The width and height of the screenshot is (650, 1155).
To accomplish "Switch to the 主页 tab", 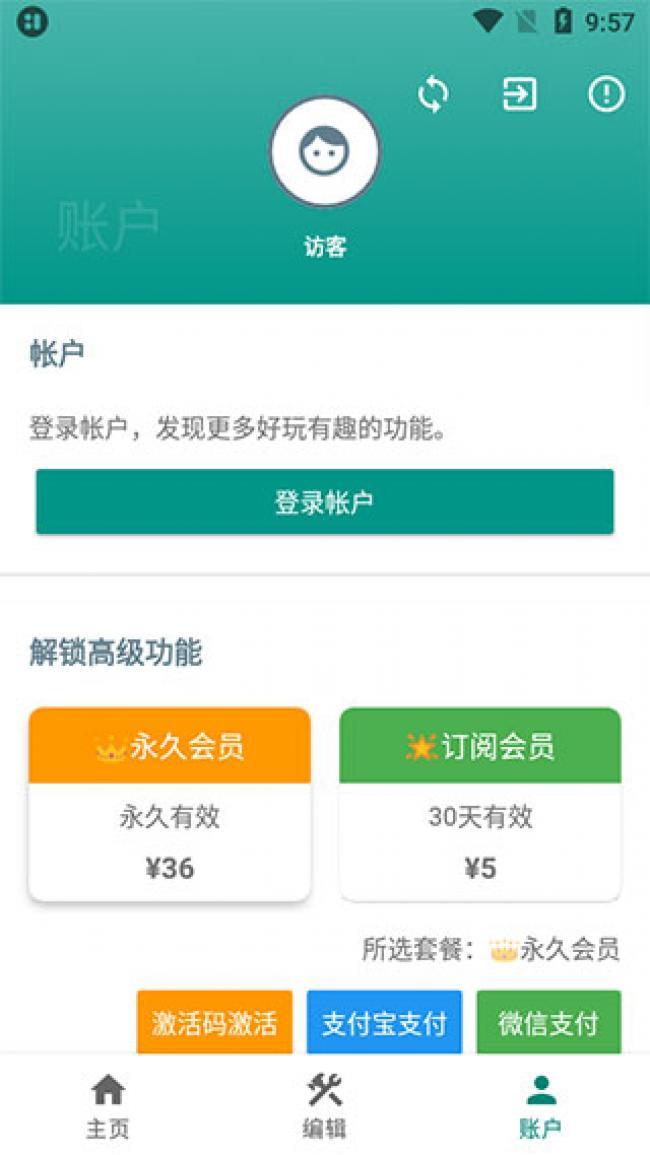I will 108,1106.
